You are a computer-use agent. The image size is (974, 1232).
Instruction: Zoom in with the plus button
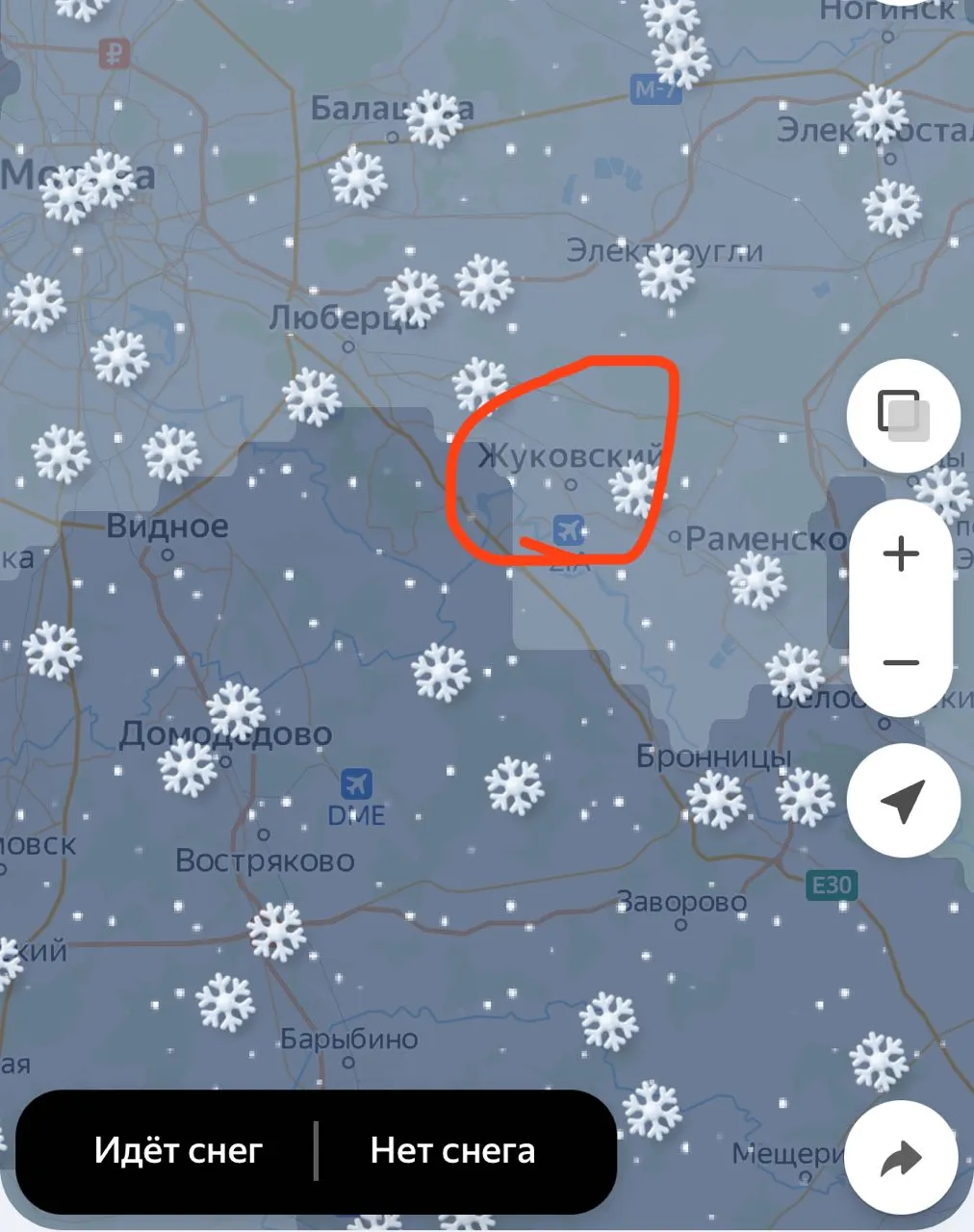click(901, 554)
